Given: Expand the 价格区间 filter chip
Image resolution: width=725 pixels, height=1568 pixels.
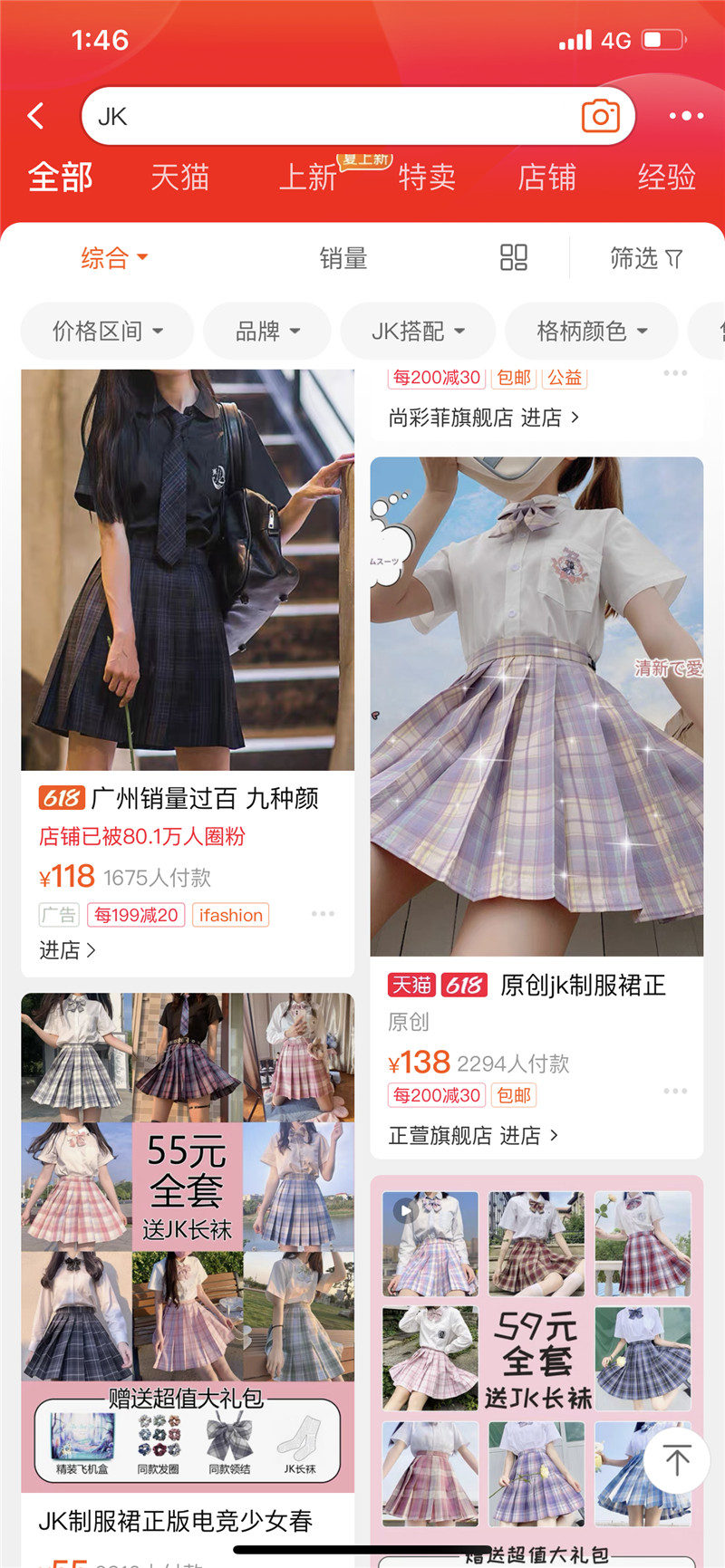Looking at the screenshot, I should 107,332.
